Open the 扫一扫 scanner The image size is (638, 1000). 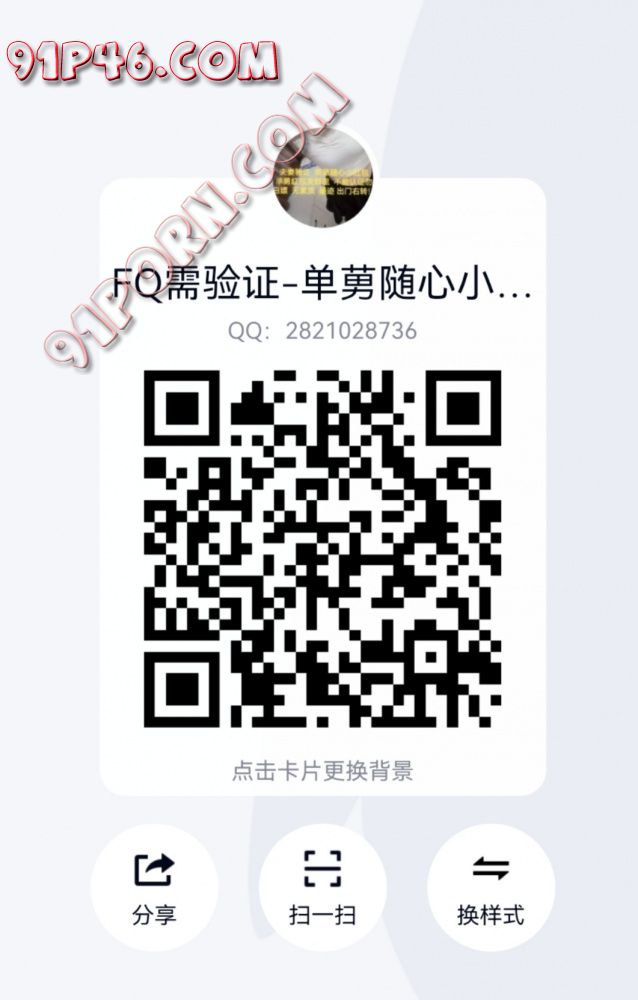pos(322,887)
